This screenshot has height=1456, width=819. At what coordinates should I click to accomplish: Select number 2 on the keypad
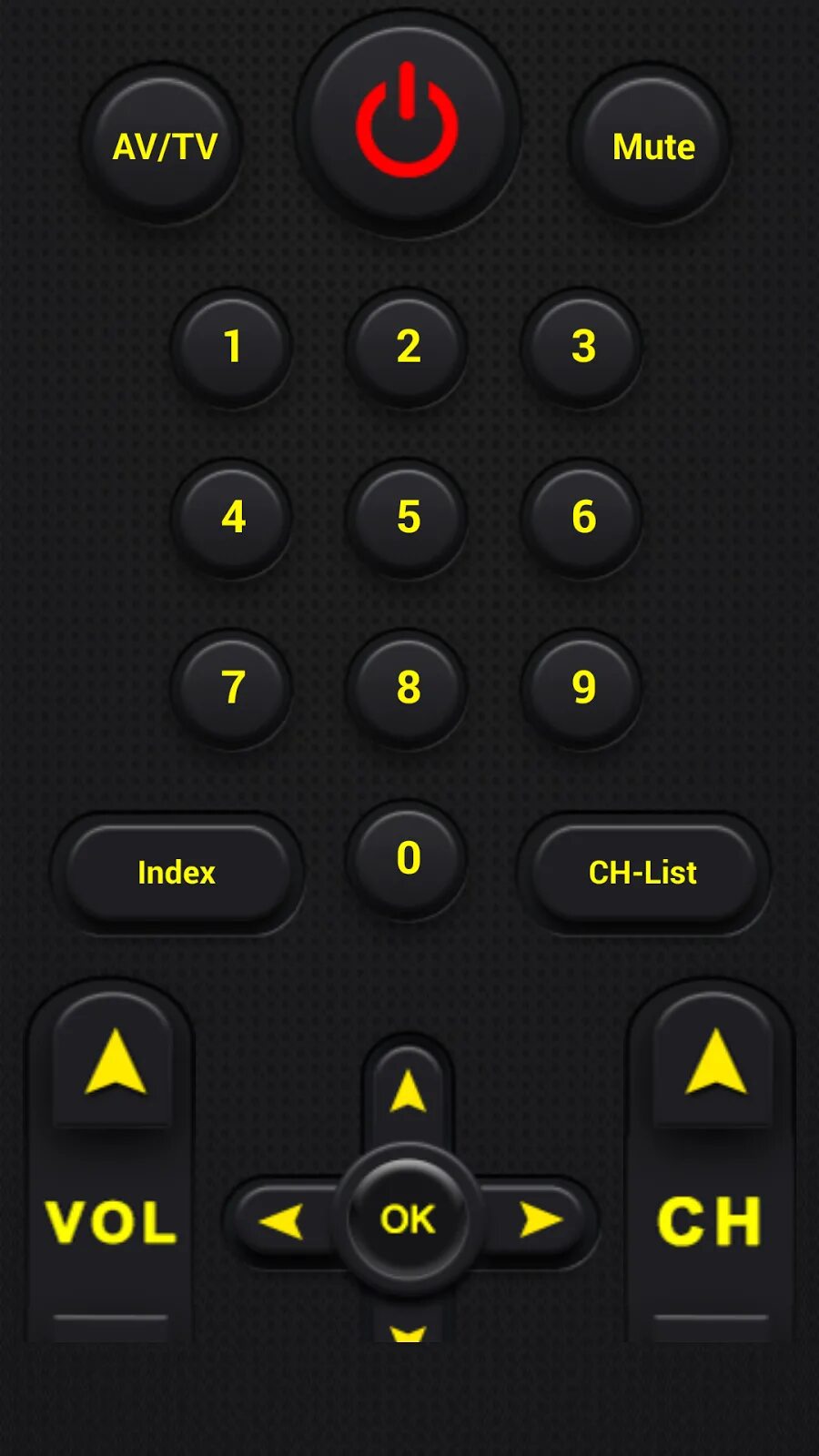pos(408,346)
